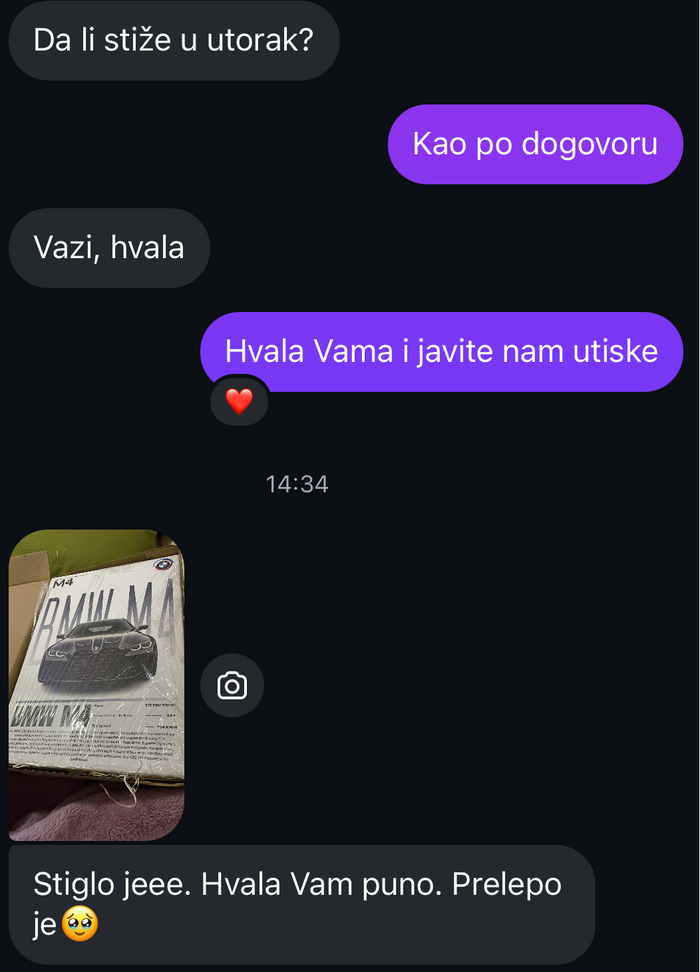The width and height of the screenshot is (700, 972).
Task: Open the heart reaction on the message
Action: pyautogui.click(x=239, y=402)
